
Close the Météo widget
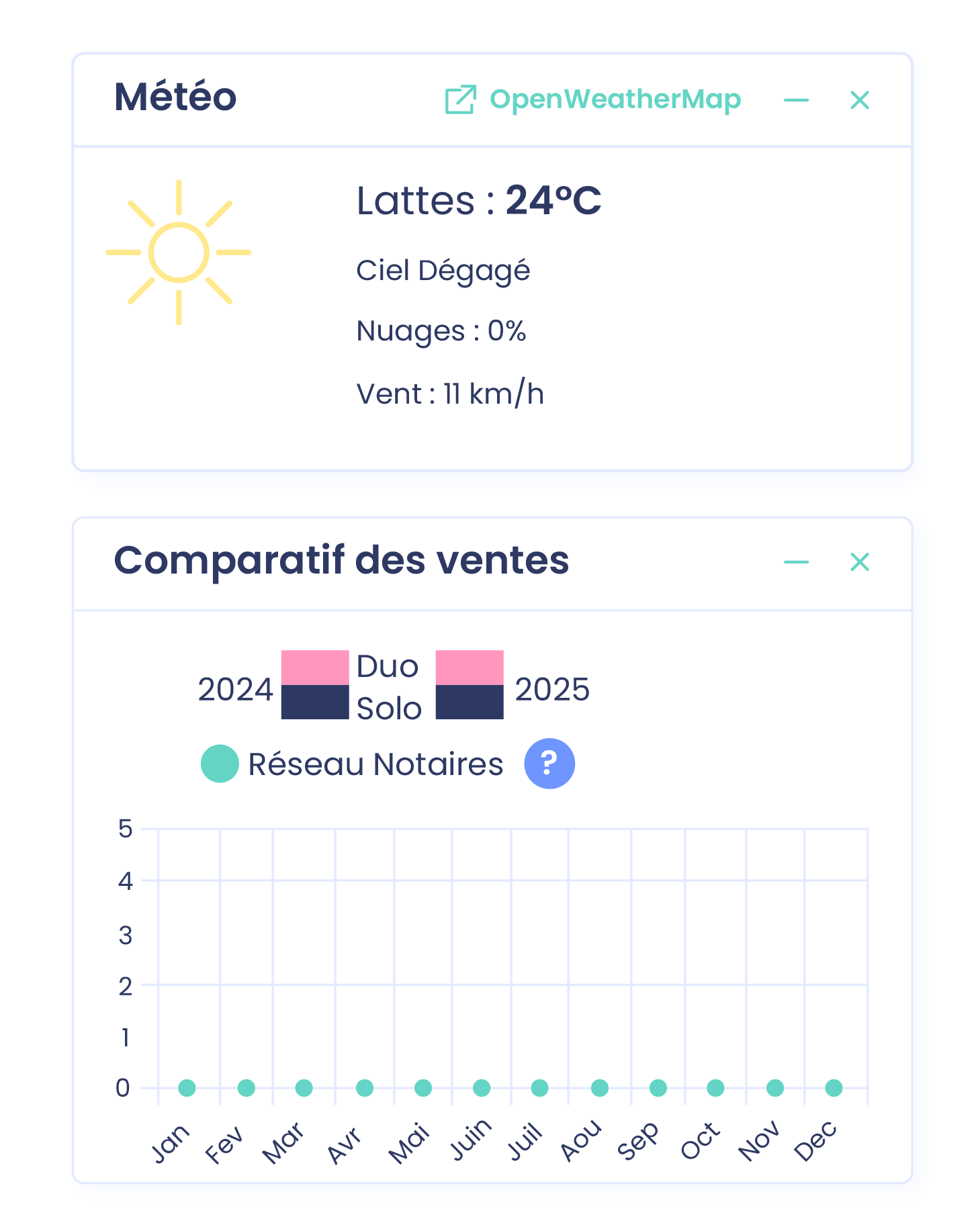click(x=859, y=100)
